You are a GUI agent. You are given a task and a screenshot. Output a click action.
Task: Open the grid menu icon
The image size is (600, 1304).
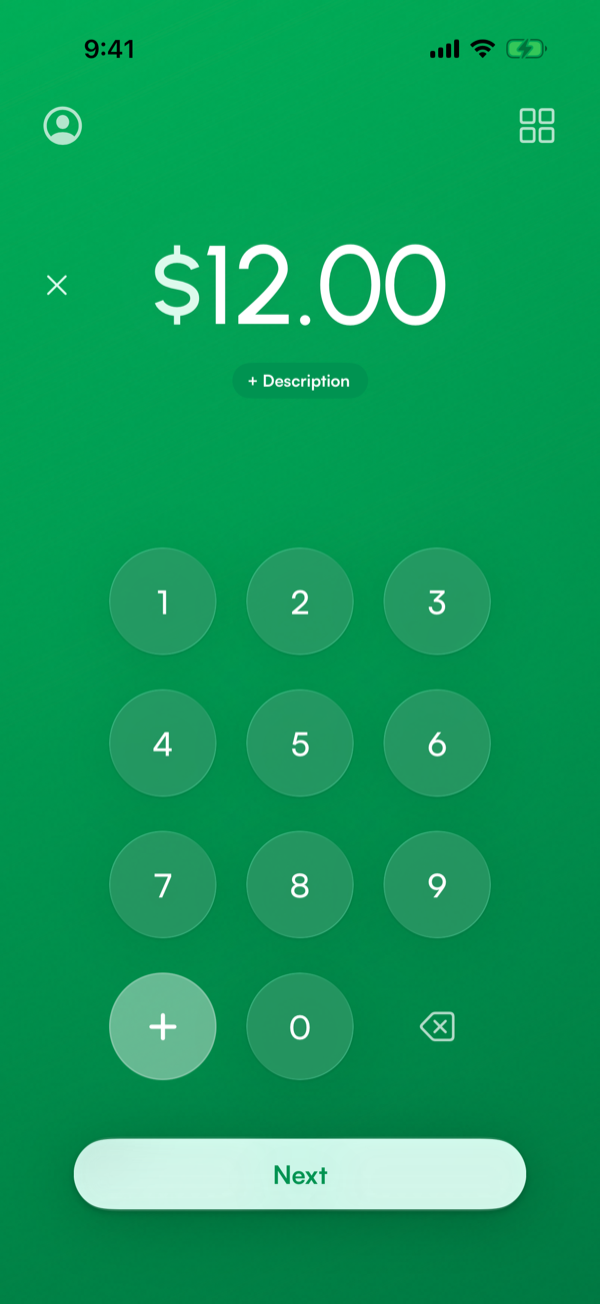click(x=537, y=126)
